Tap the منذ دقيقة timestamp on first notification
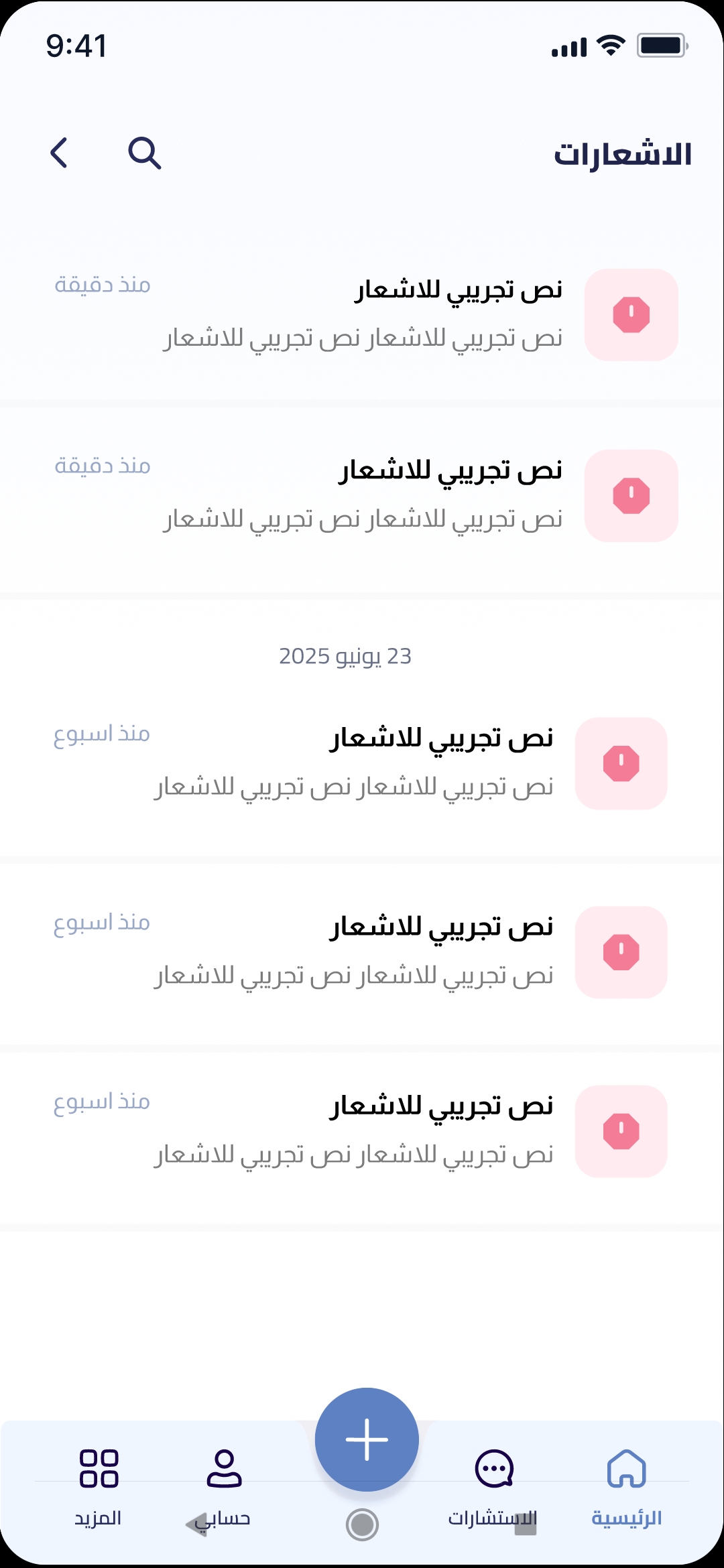This screenshot has height=1568, width=724. 103,285
